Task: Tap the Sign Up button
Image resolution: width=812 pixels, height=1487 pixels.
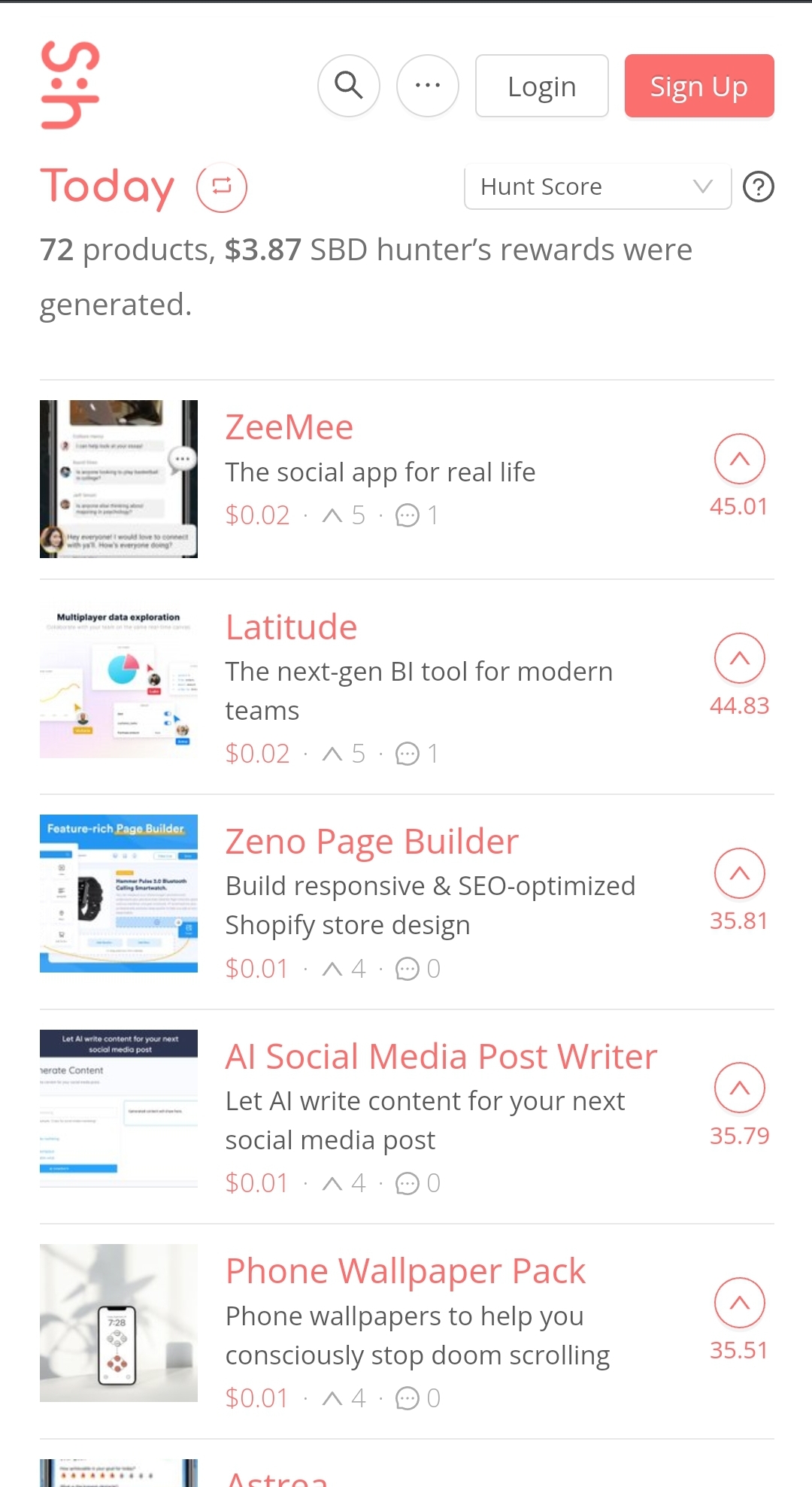Action: (699, 86)
